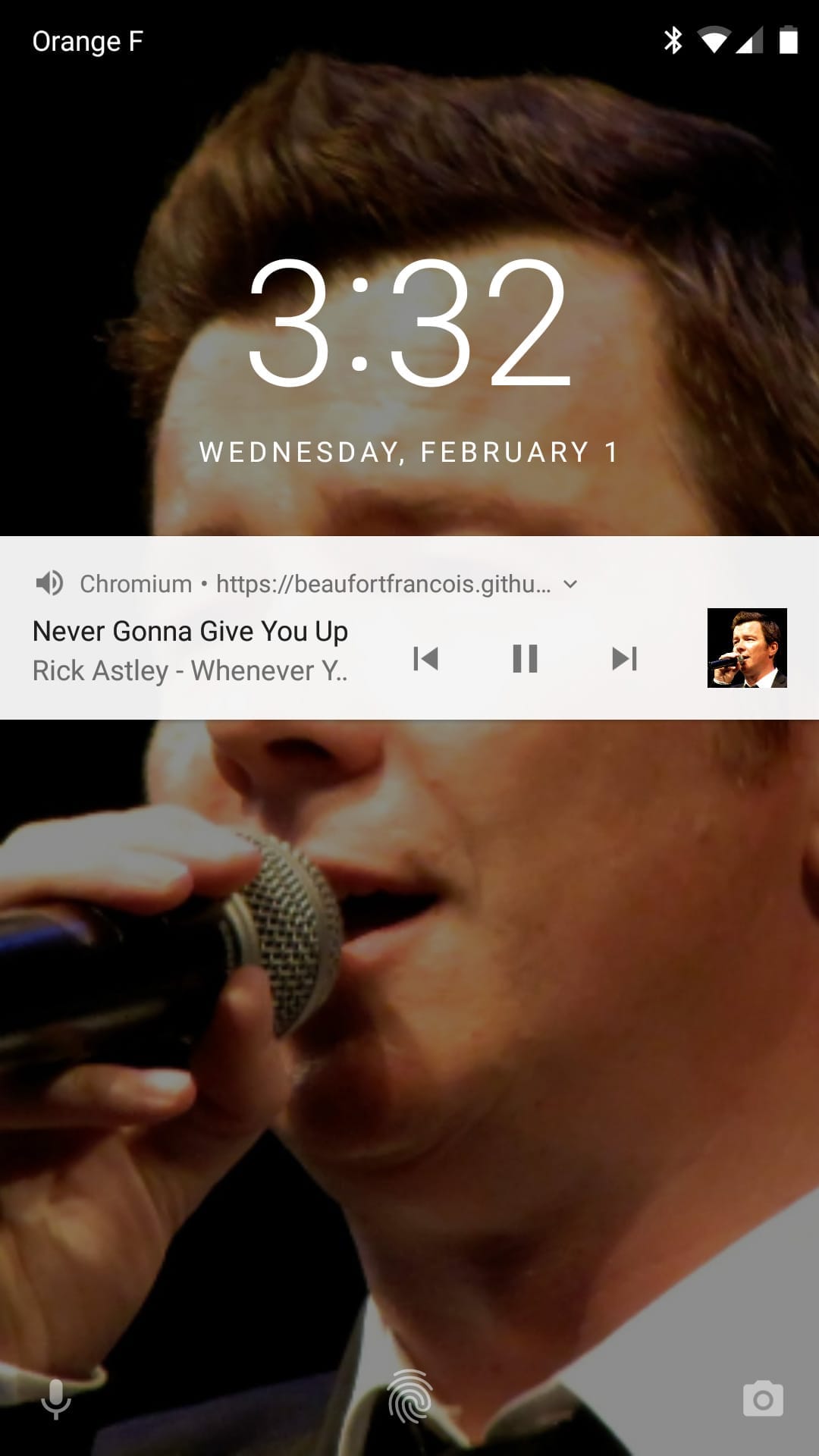Skip to the next track
819x1456 pixels.
pos(623,659)
